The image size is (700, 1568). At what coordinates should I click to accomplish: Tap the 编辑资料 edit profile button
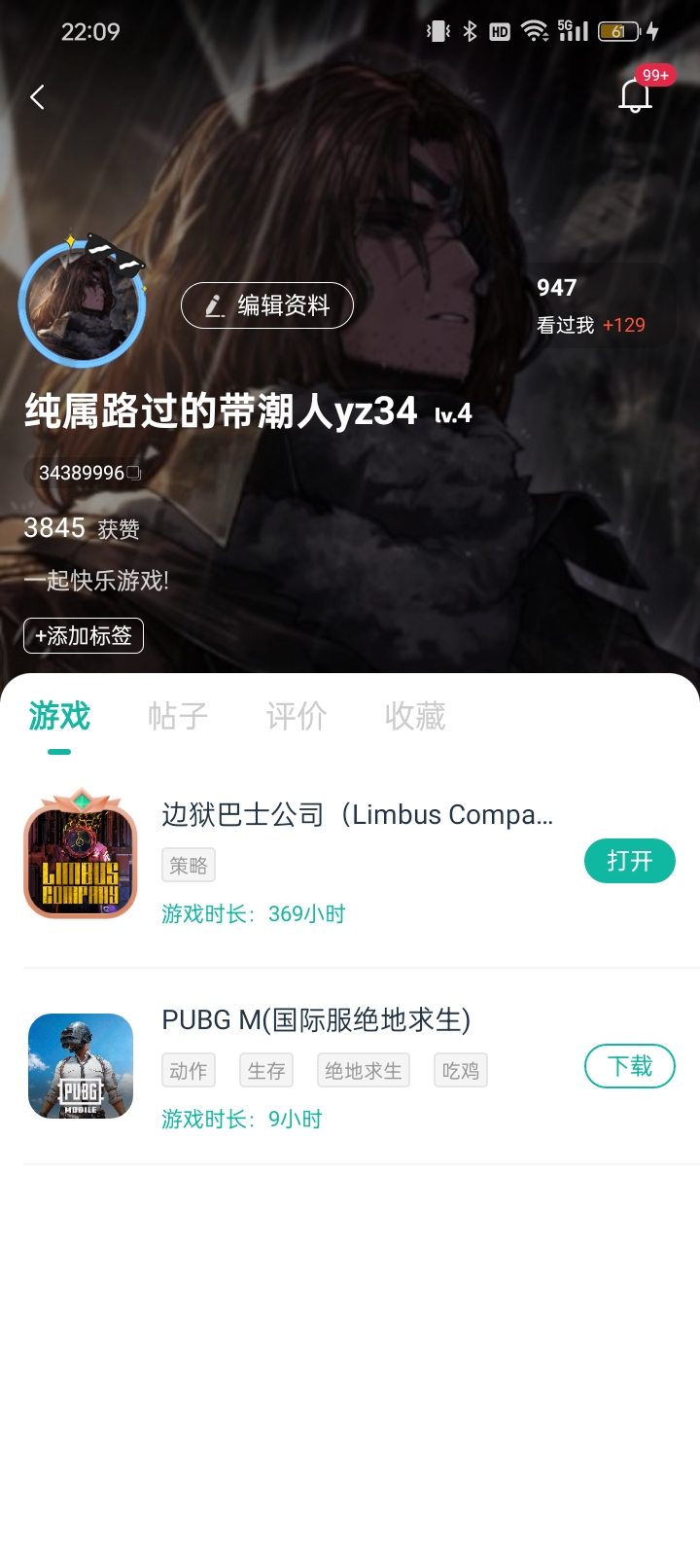tap(267, 305)
